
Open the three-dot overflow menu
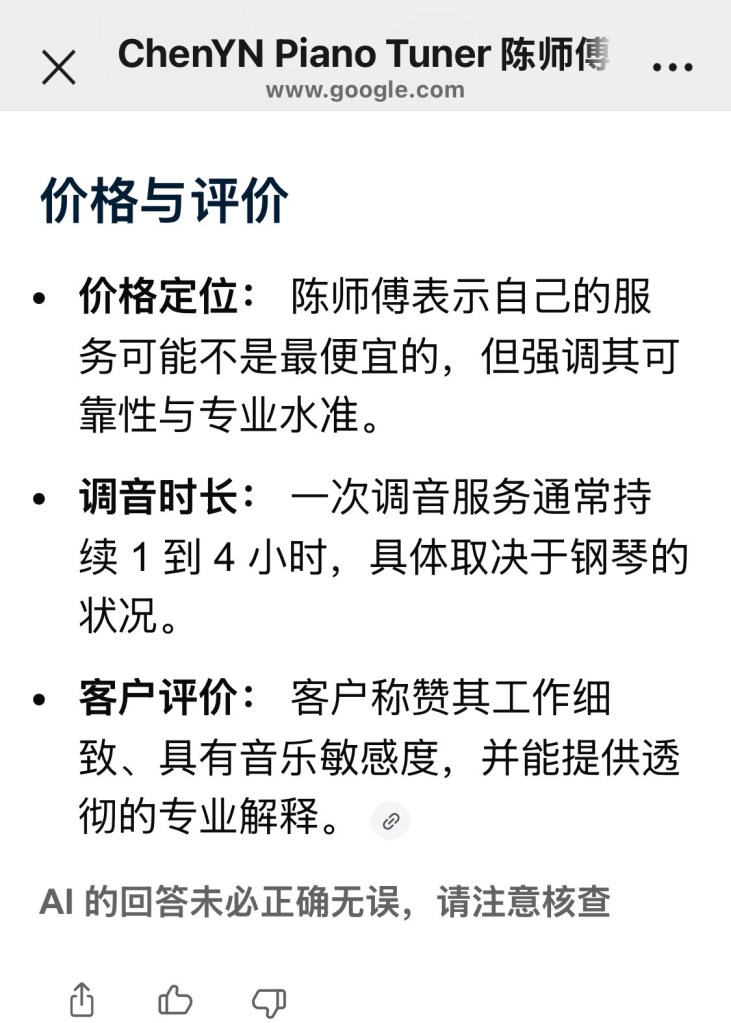coord(672,66)
